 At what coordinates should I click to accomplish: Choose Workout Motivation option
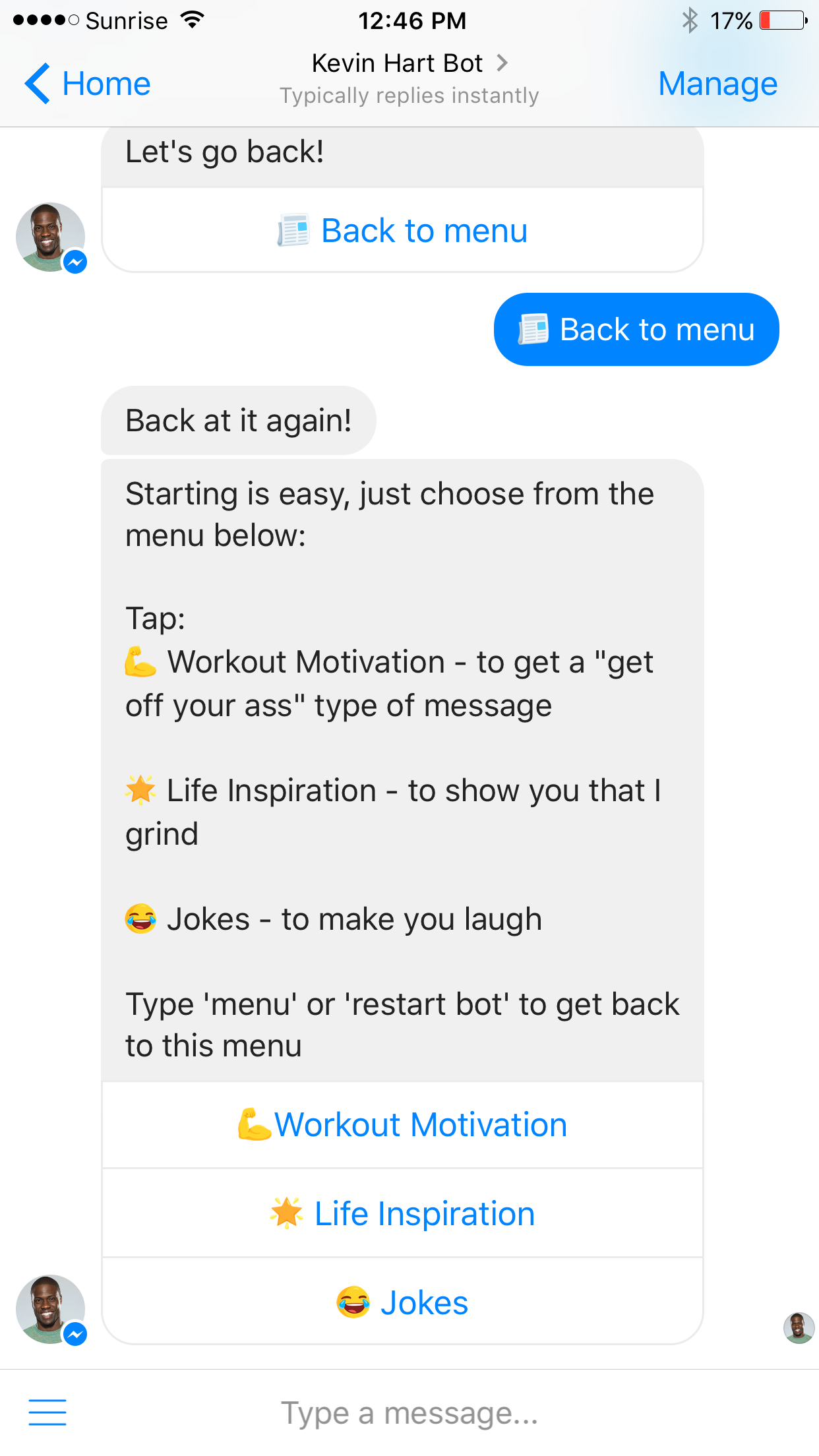click(x=403, y=1125)
